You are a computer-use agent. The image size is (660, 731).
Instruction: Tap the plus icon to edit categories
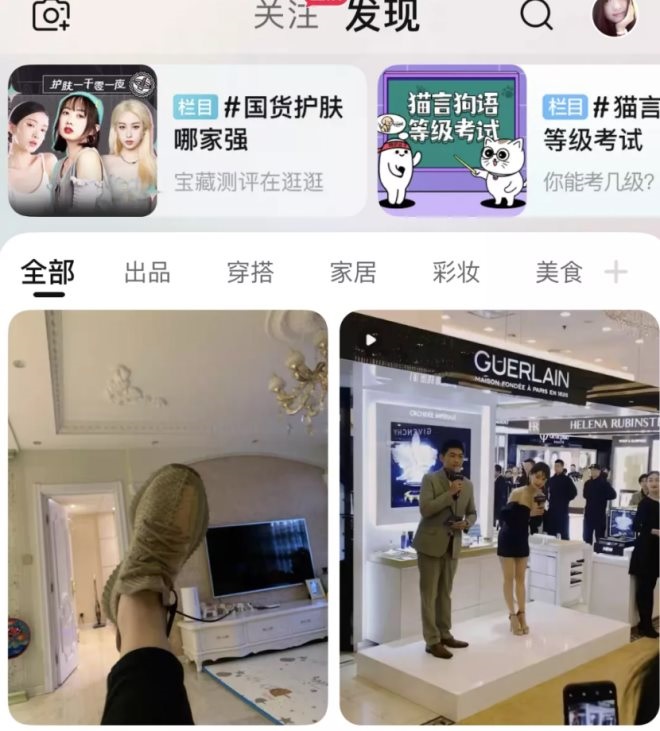(x=616, y=272)
